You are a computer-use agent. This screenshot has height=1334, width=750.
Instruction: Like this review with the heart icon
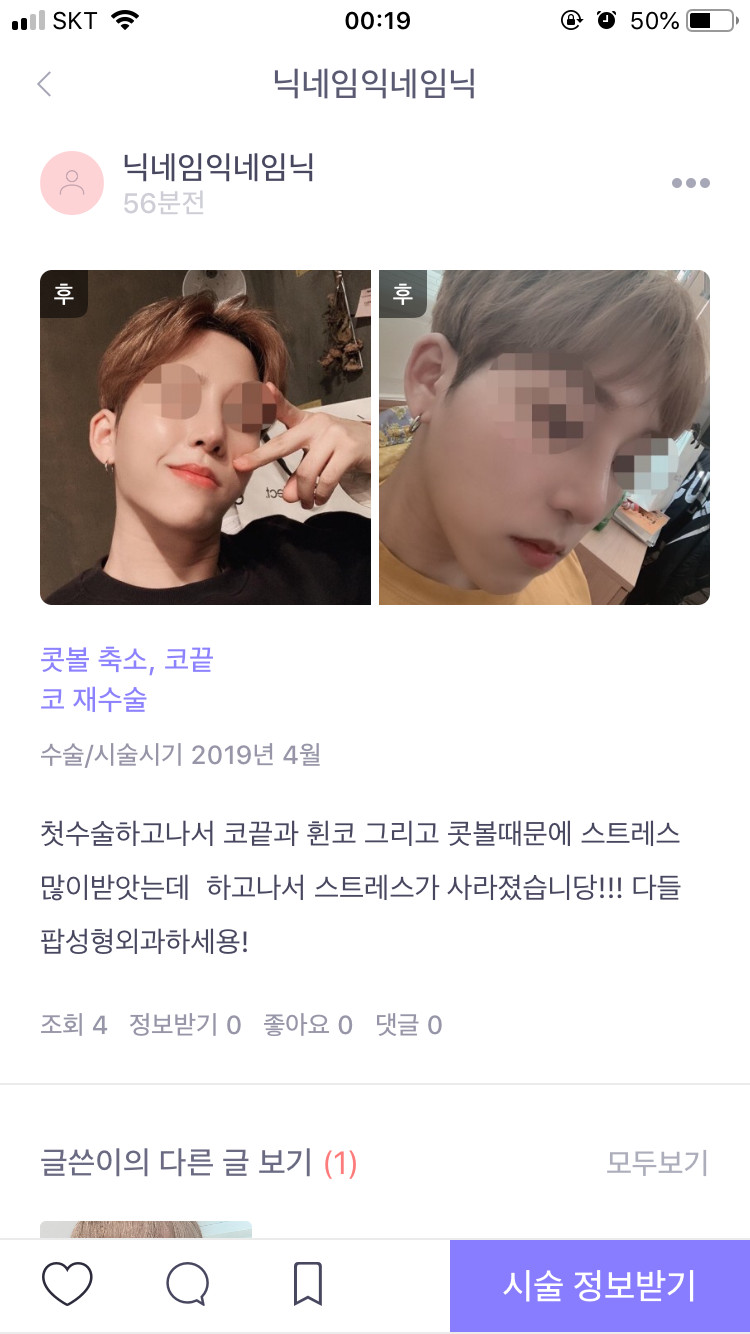[x=67, y=1284]
